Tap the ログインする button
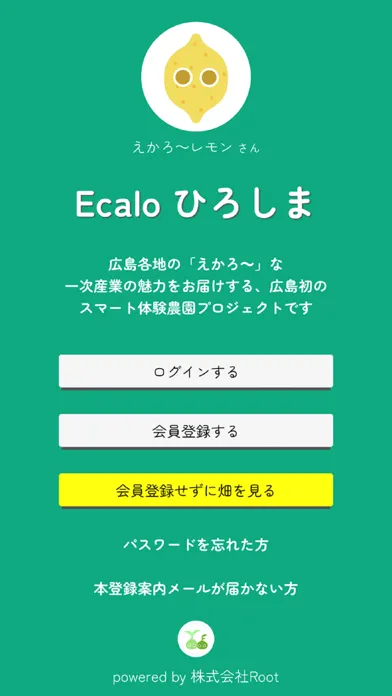The image size is (392, 696). (x=196, y=371)
